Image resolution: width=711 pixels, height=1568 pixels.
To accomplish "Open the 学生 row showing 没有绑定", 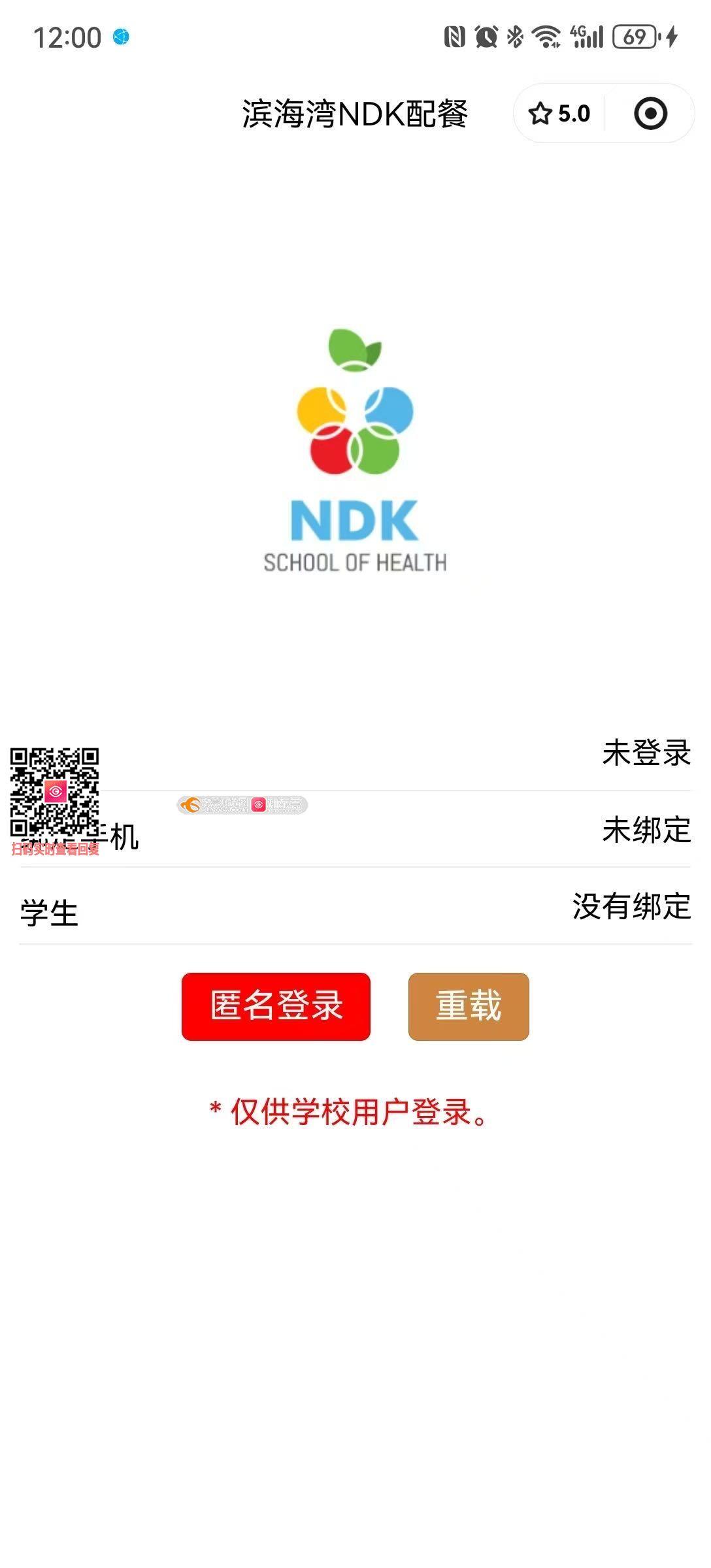I will [x=355, y=907].
